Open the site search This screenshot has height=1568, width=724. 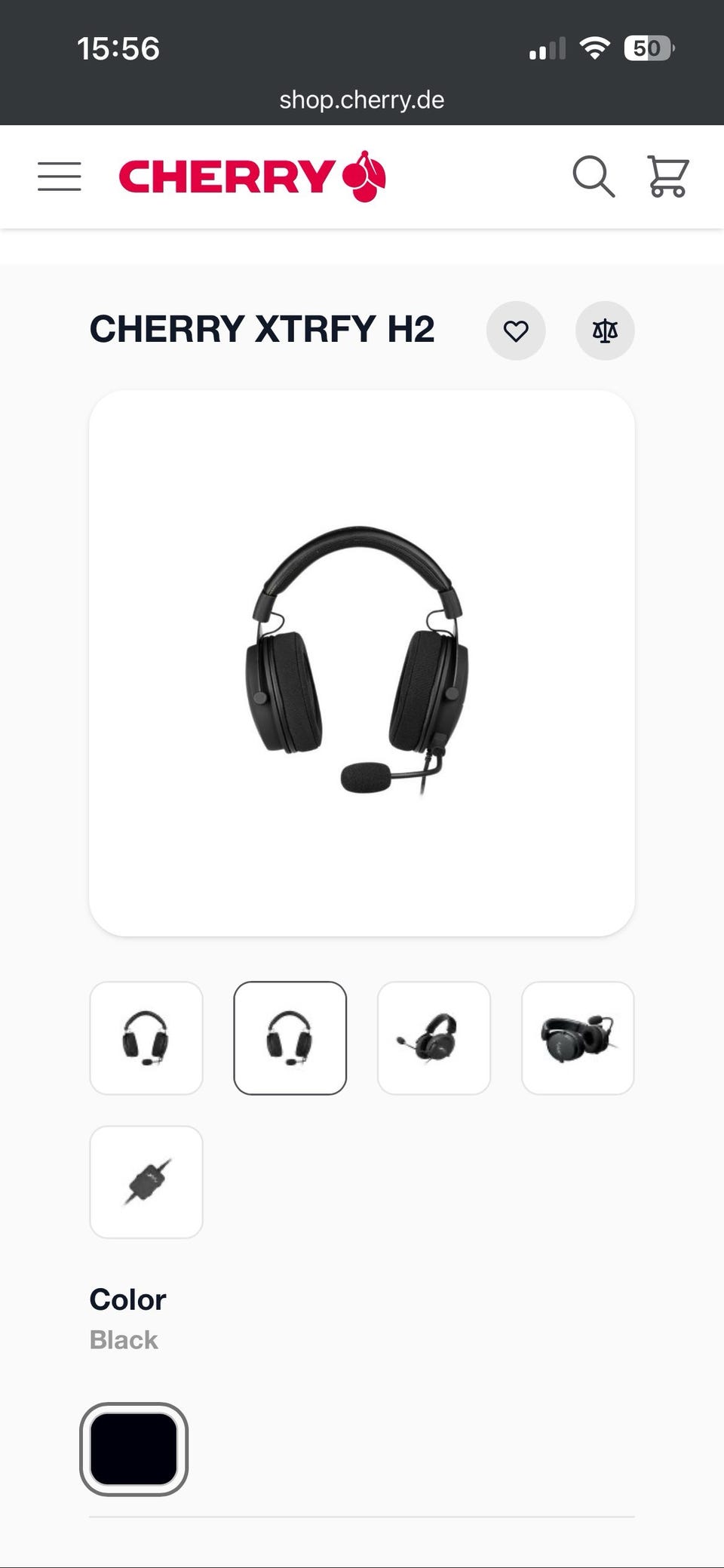594,177
